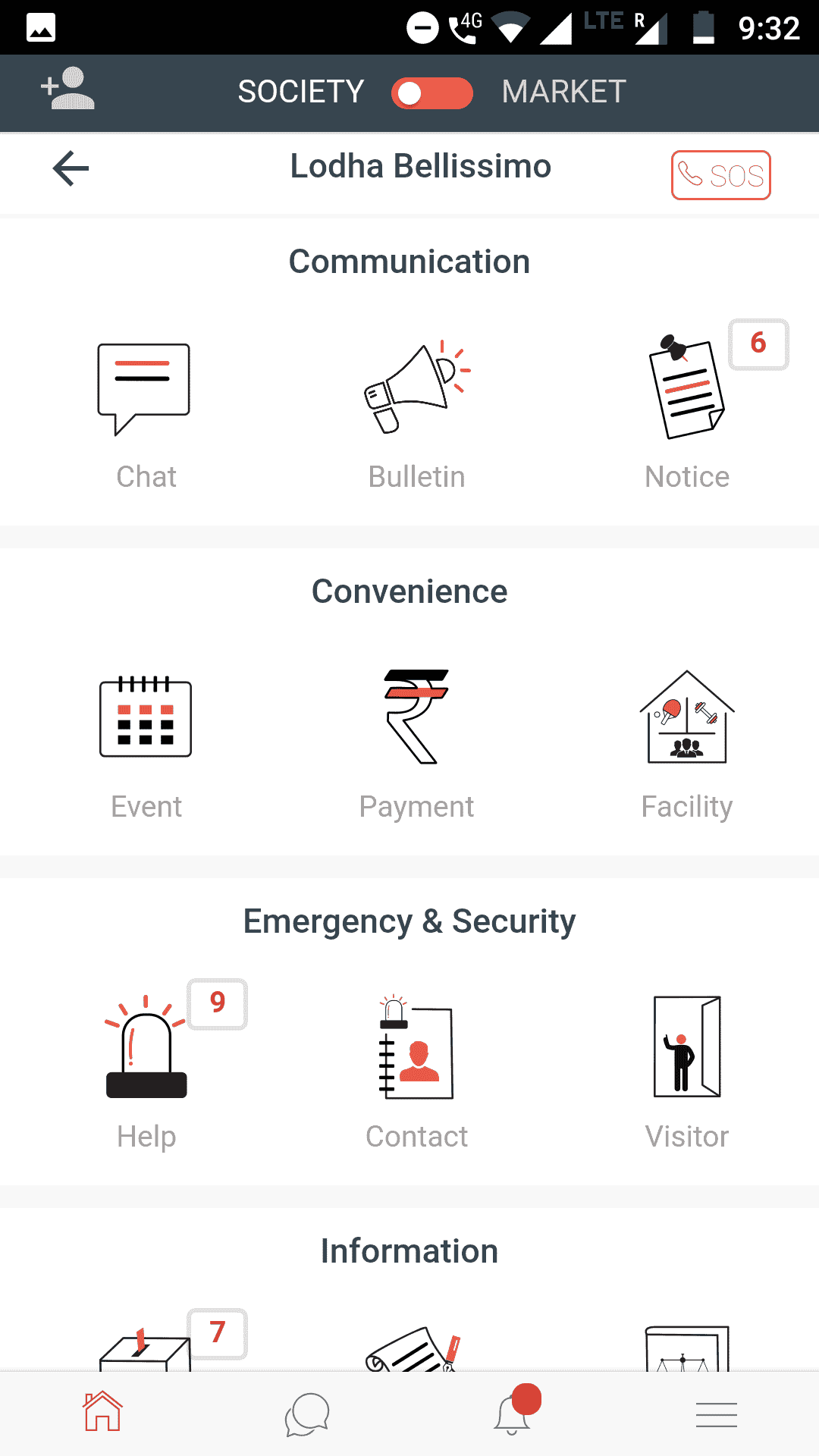Screen dimensions: 819x1456
Task: Tap the add person icon
Action: tap(67, 90)
